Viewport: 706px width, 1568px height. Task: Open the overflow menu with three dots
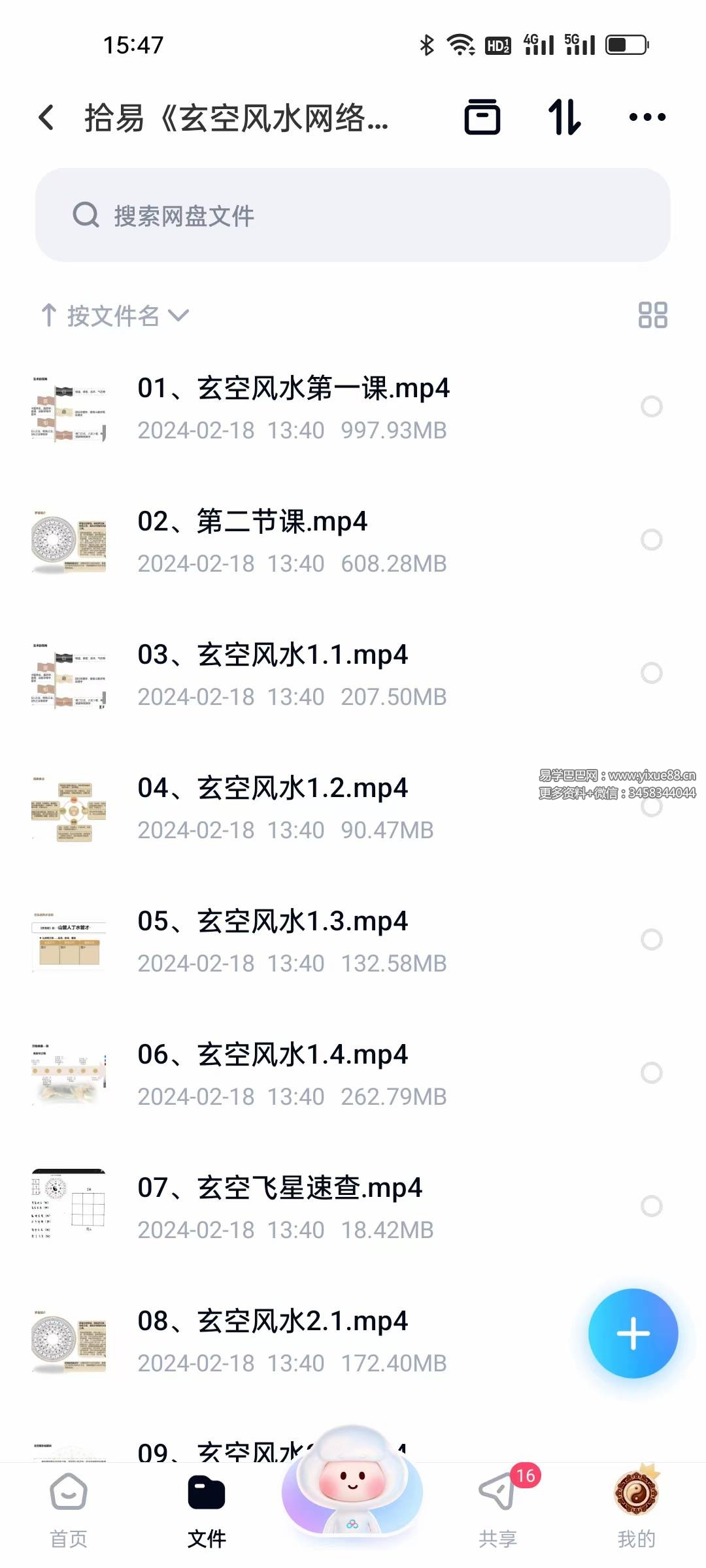coord(647,118)
